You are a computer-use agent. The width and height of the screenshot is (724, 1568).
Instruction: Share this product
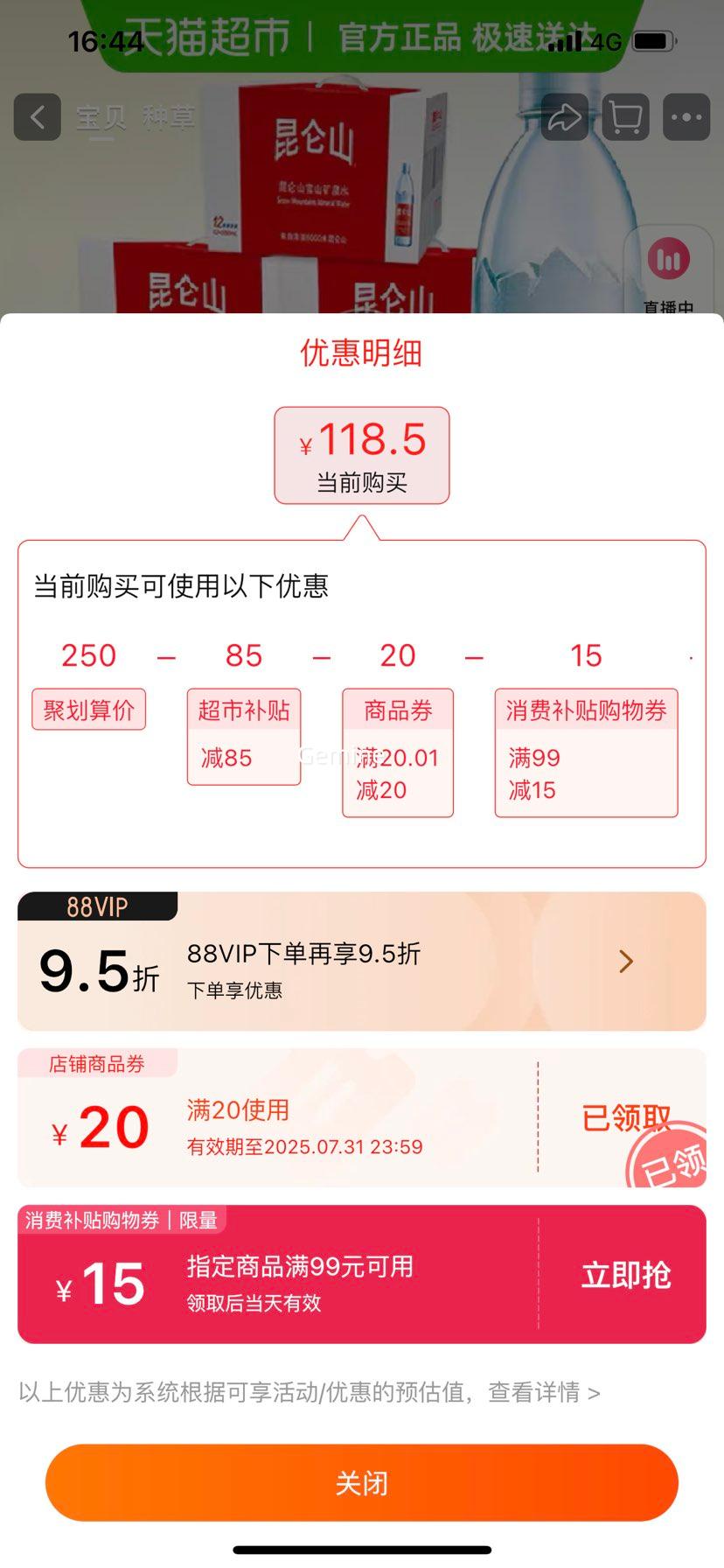coord(564,117)
